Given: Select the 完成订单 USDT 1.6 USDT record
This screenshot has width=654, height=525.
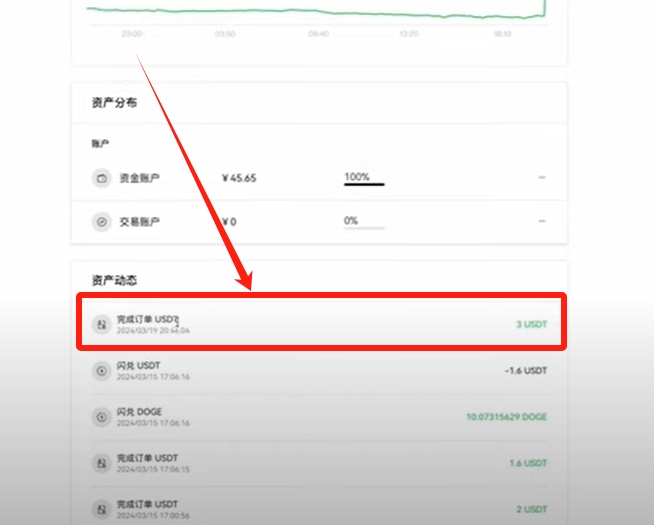Looking at the screenshot, I should tap(320, 463).
